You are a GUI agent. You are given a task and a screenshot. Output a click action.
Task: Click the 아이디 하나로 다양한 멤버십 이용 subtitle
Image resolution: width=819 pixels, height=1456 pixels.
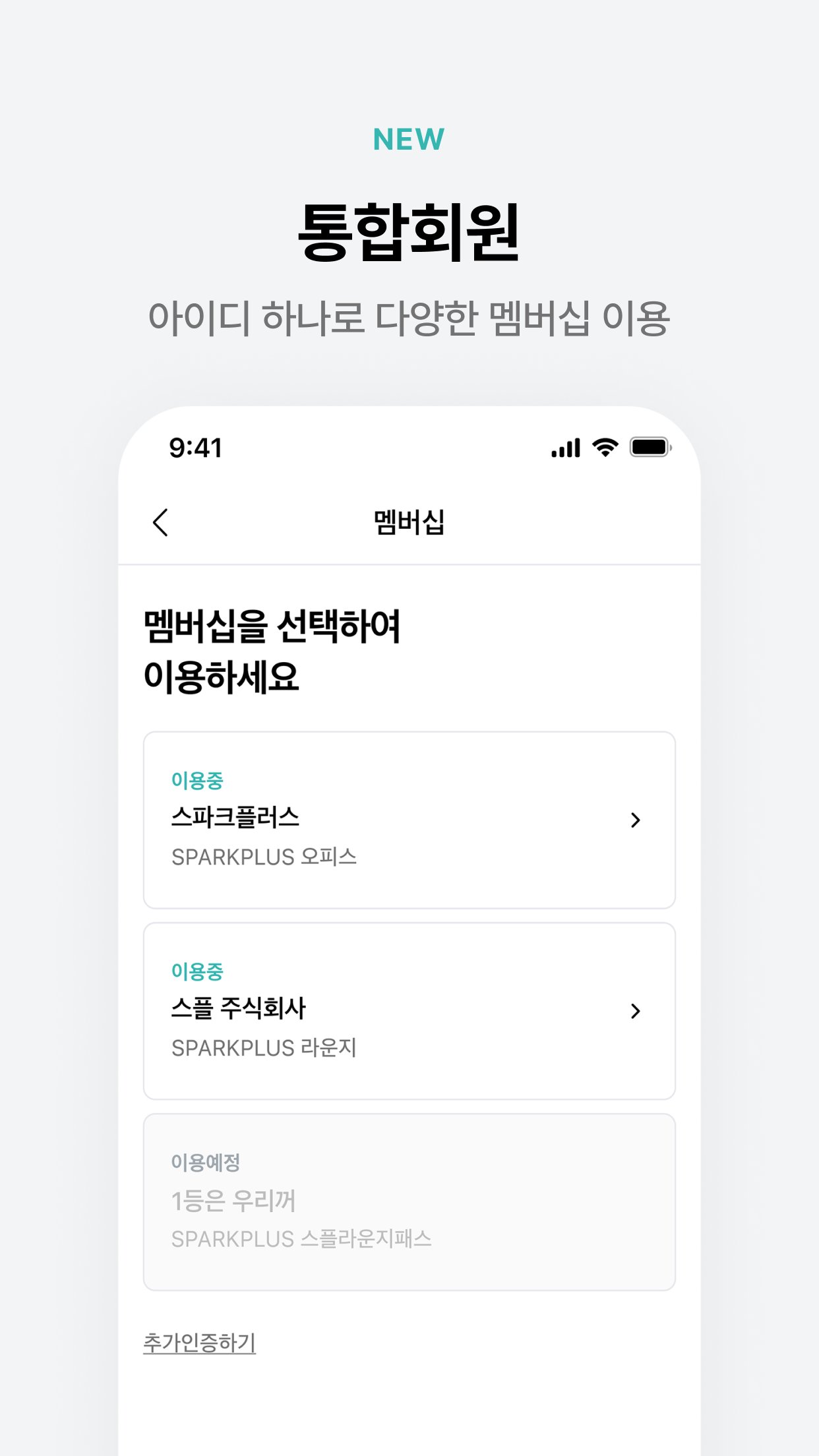coord(409,318)
